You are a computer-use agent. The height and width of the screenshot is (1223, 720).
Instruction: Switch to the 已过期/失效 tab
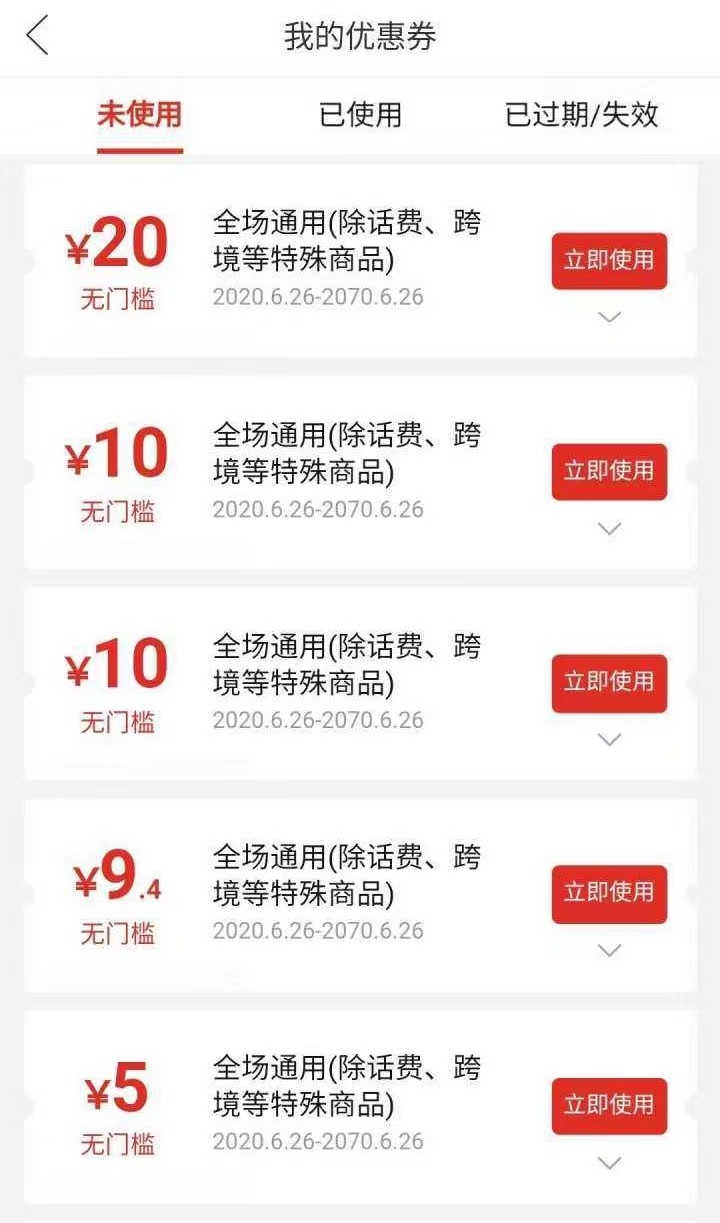(x=581, y=116)
